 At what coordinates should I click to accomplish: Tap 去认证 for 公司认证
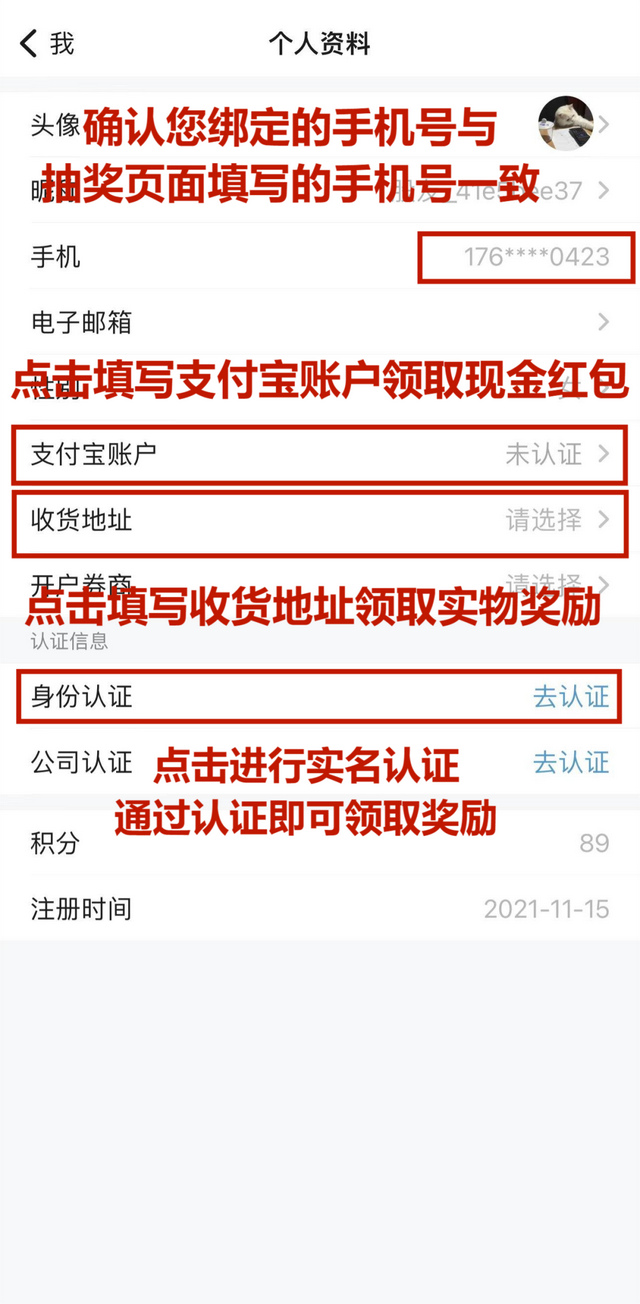click(570, 763)
